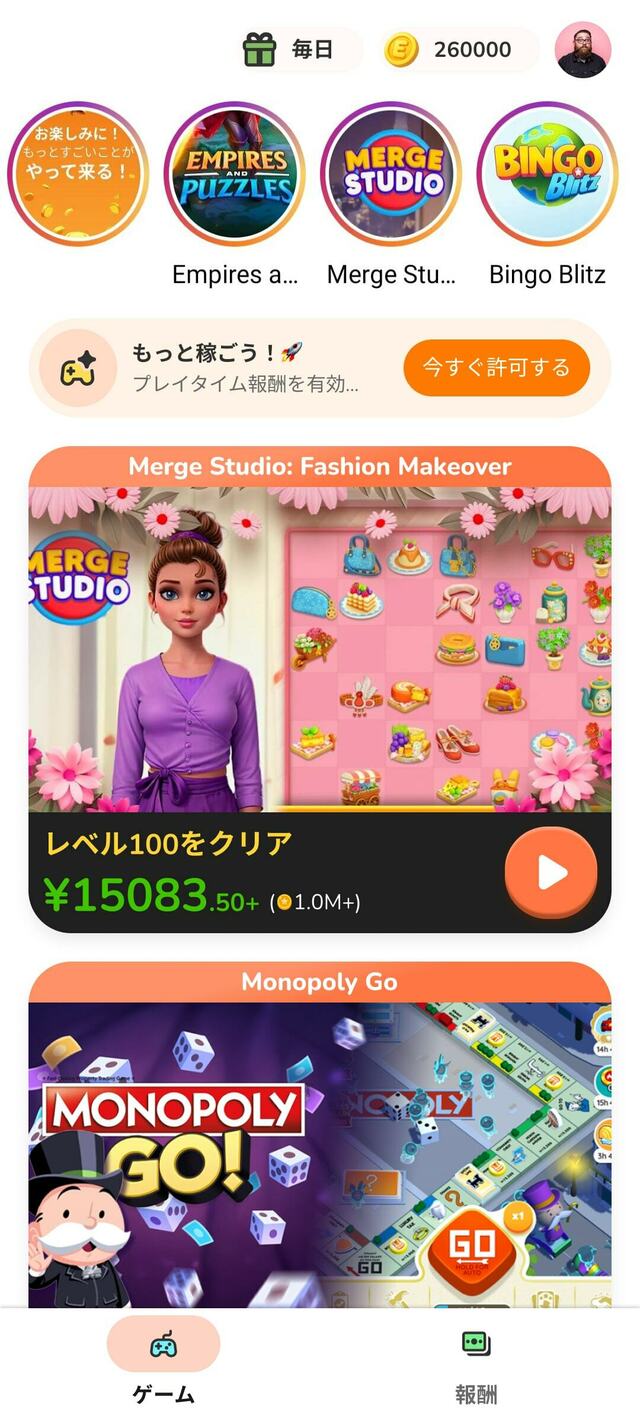Tap the orange play button on Merge Studio

tap(550, 872)
